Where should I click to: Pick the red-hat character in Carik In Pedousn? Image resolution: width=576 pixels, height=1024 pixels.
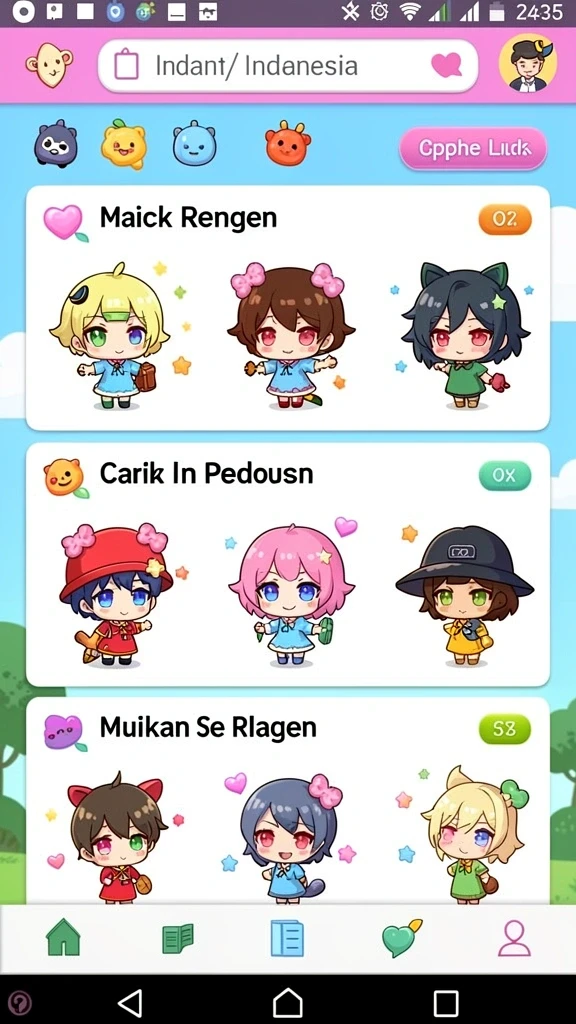(x=115, y=594)
